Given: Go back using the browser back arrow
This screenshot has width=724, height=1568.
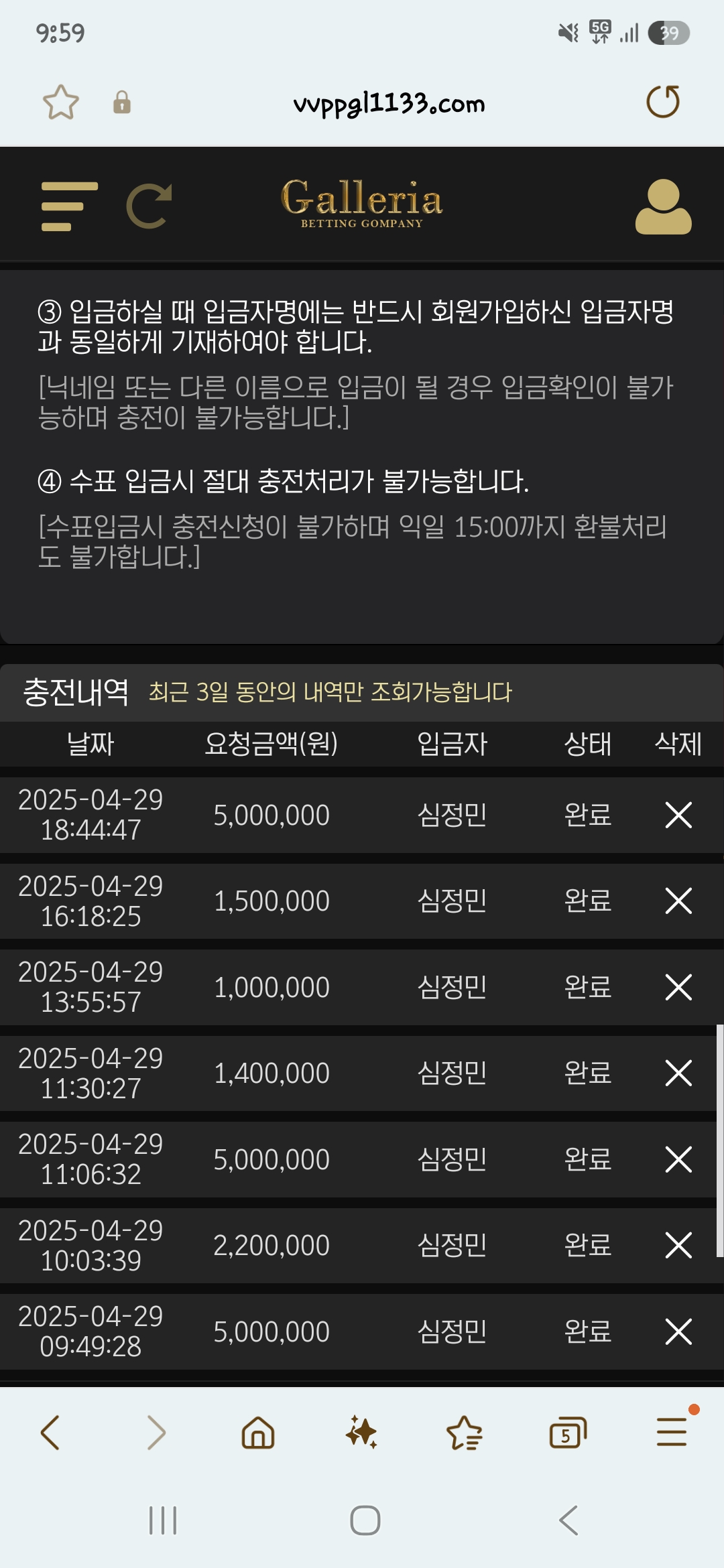Looking at the screenshot, I should pos(51,1433).
